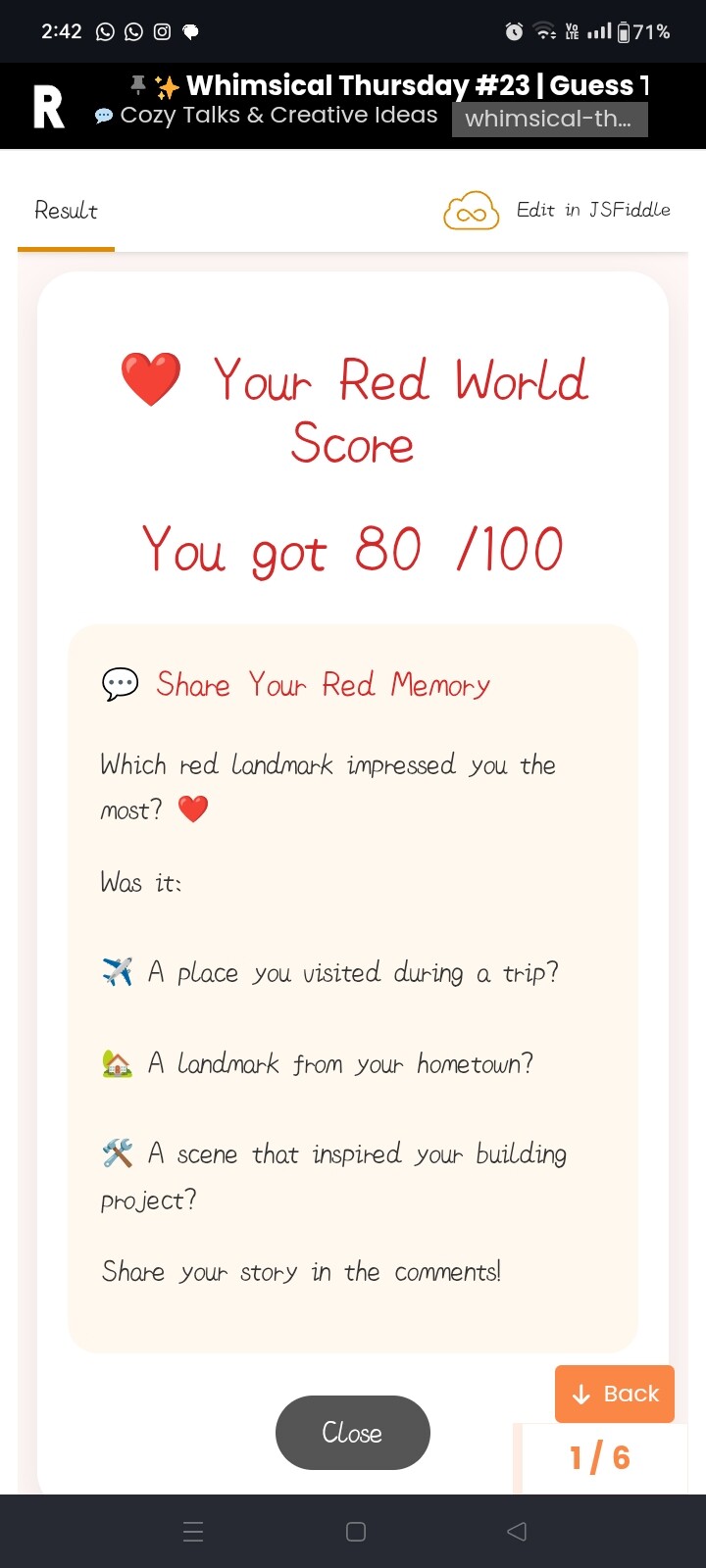The image size is (706, 1568).
Task: Open recent apps from navigation bar
Action: [x=193, y=1531]
